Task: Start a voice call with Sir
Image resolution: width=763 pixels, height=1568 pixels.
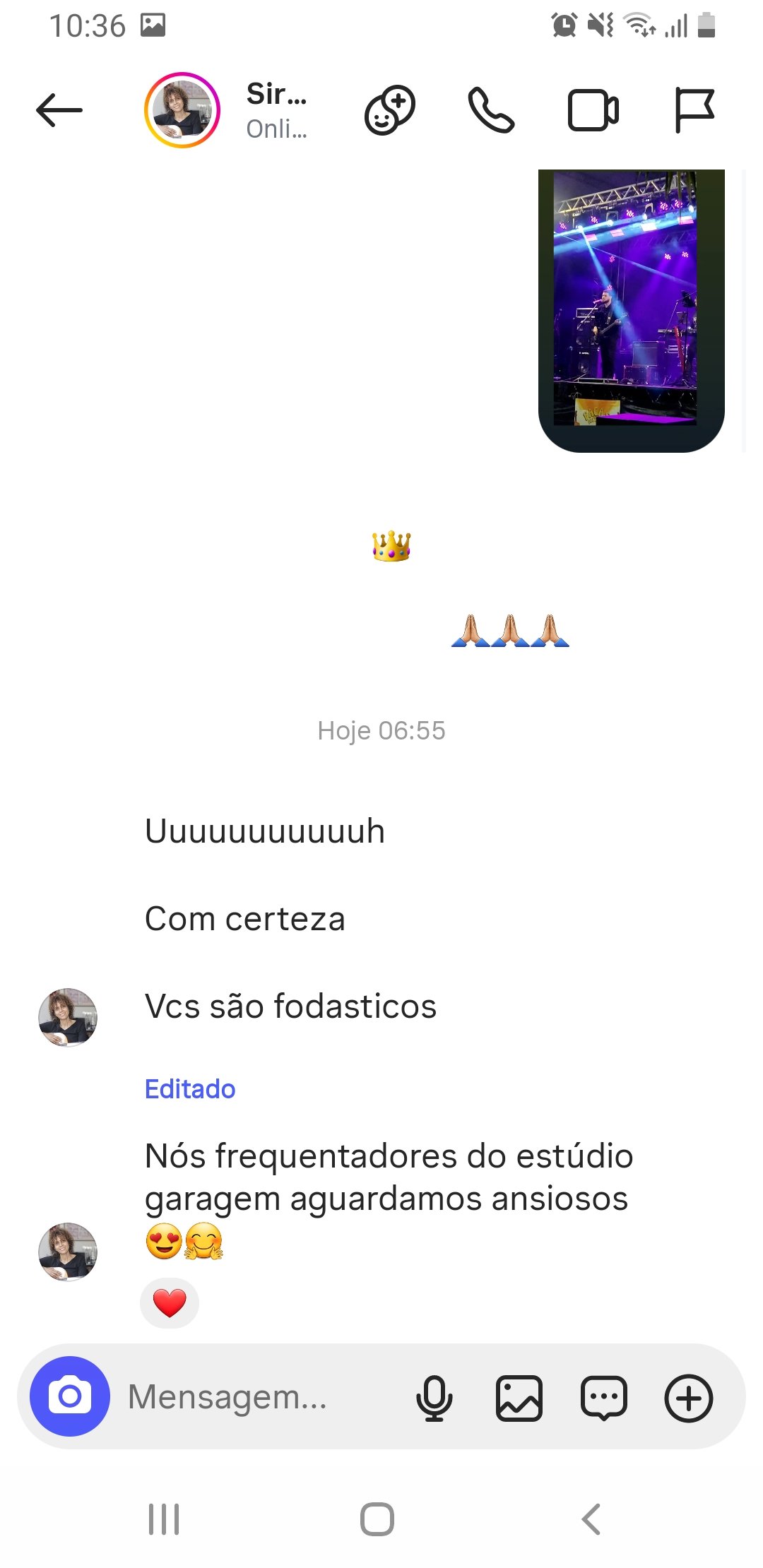Action: click(492, 109)
